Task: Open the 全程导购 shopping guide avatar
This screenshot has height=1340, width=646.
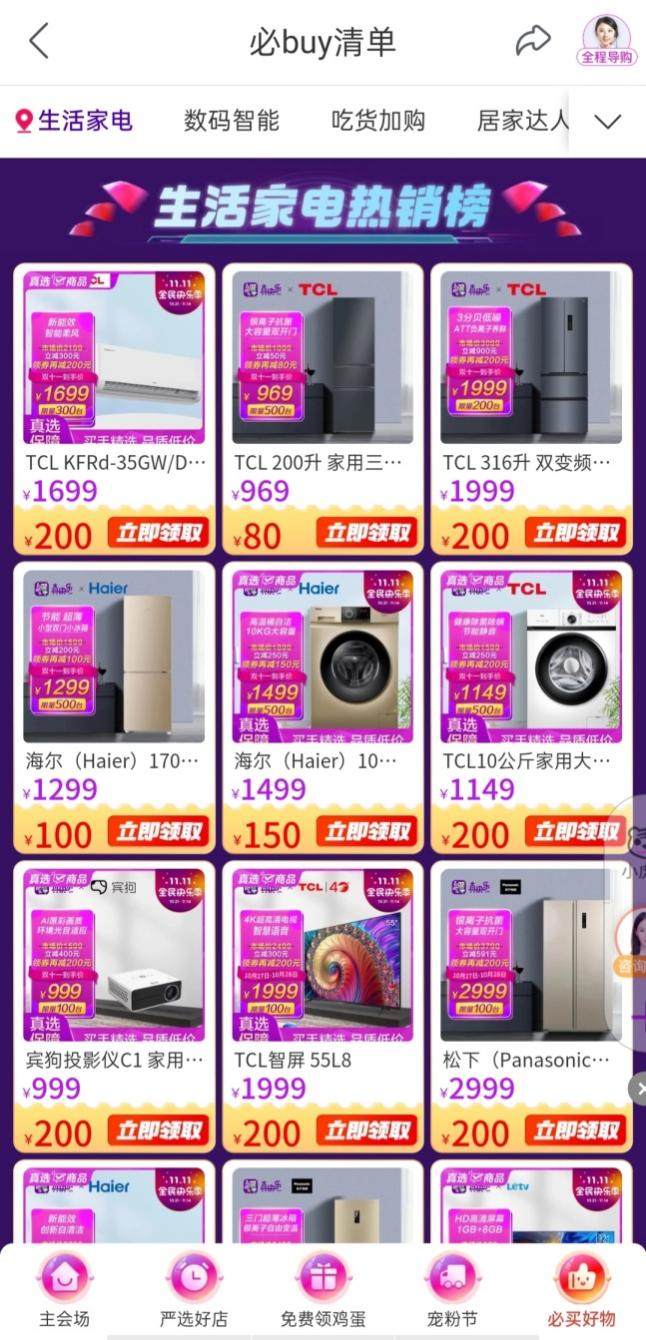Action: click(607, 41)
